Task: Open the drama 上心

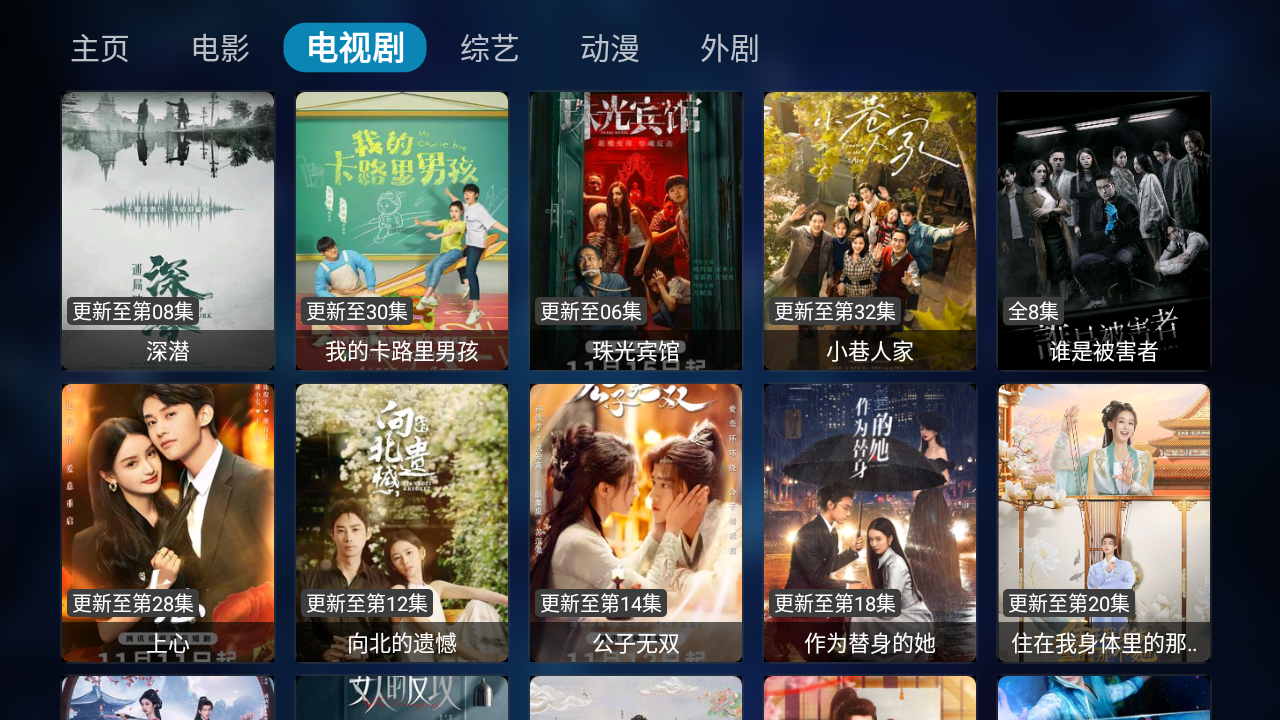Action: [x=168, y=522]
